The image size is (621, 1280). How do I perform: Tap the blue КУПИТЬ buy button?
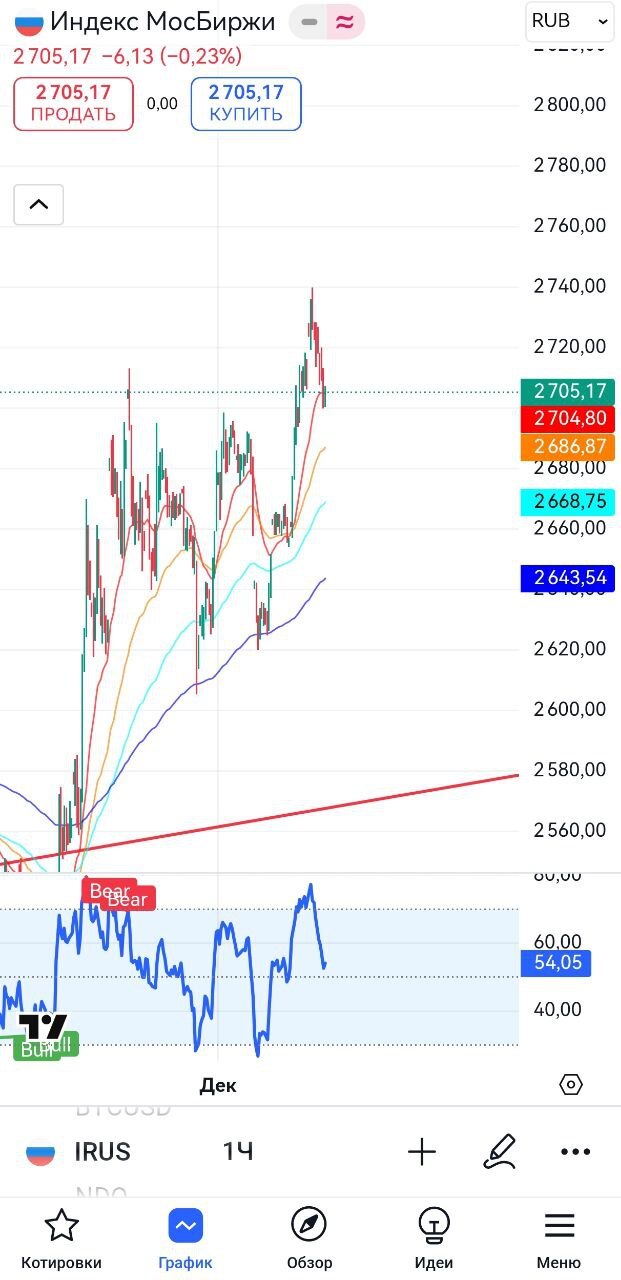[x=246, y=104]
